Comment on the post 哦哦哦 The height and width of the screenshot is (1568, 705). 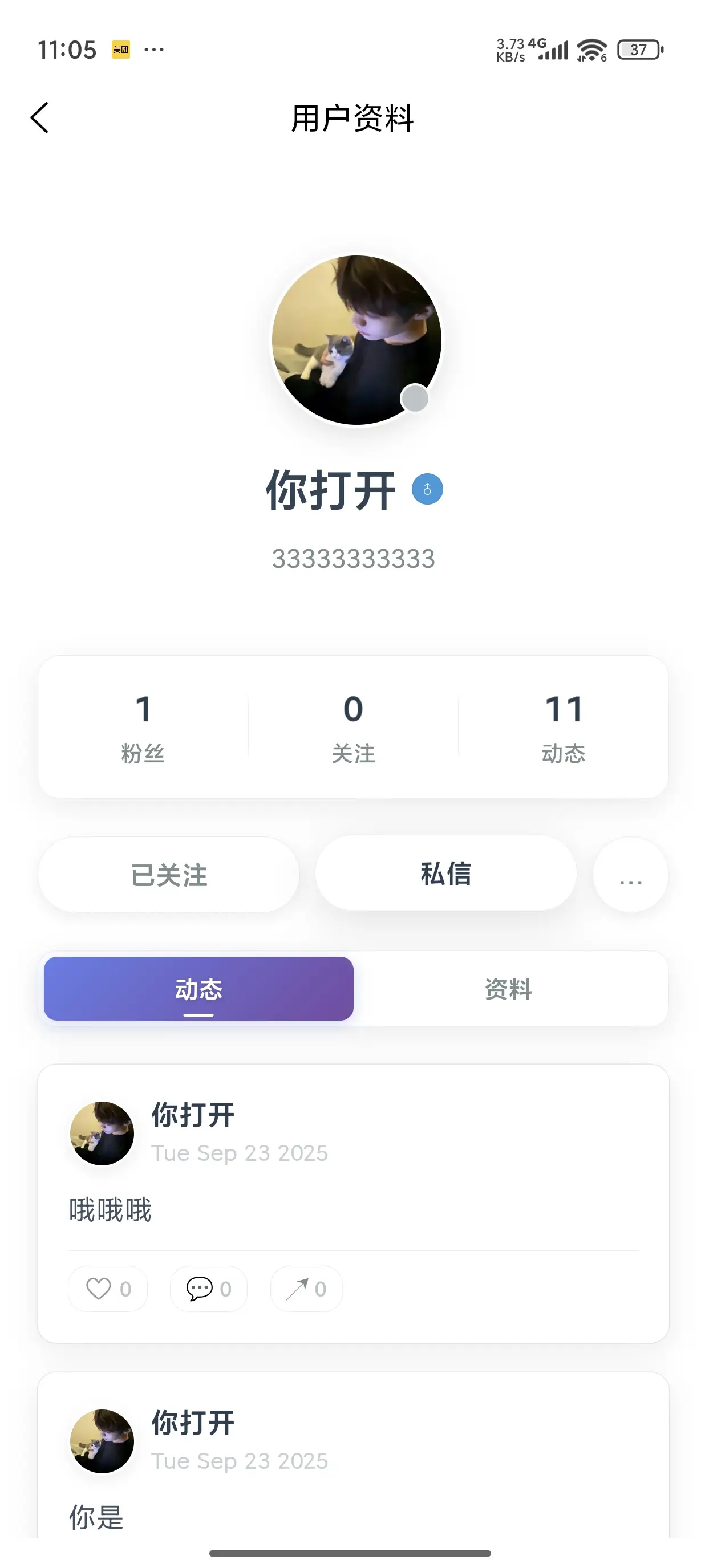point(208,1289)
